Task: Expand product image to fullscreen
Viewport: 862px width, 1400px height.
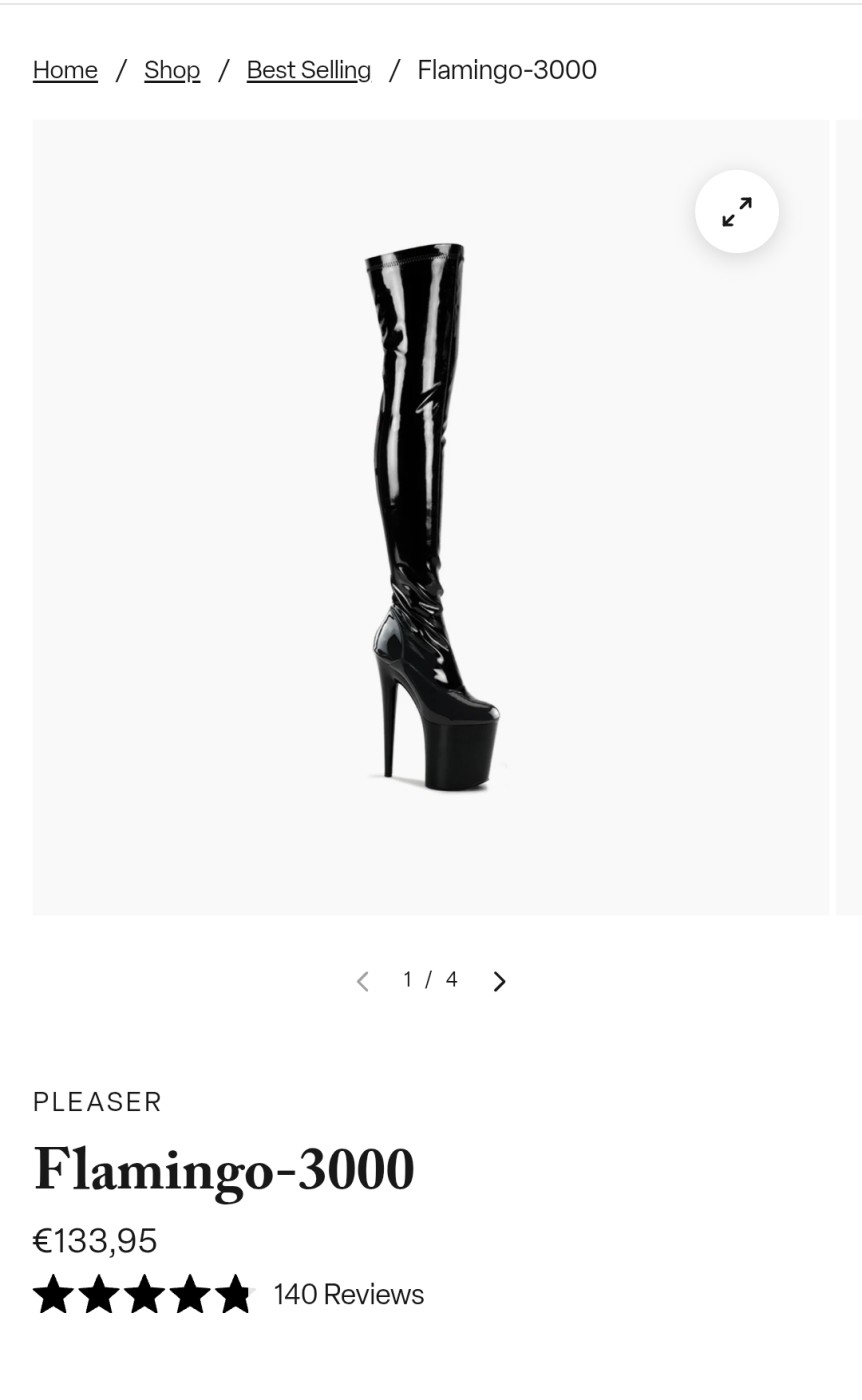Action: click(x=736, y=212)
